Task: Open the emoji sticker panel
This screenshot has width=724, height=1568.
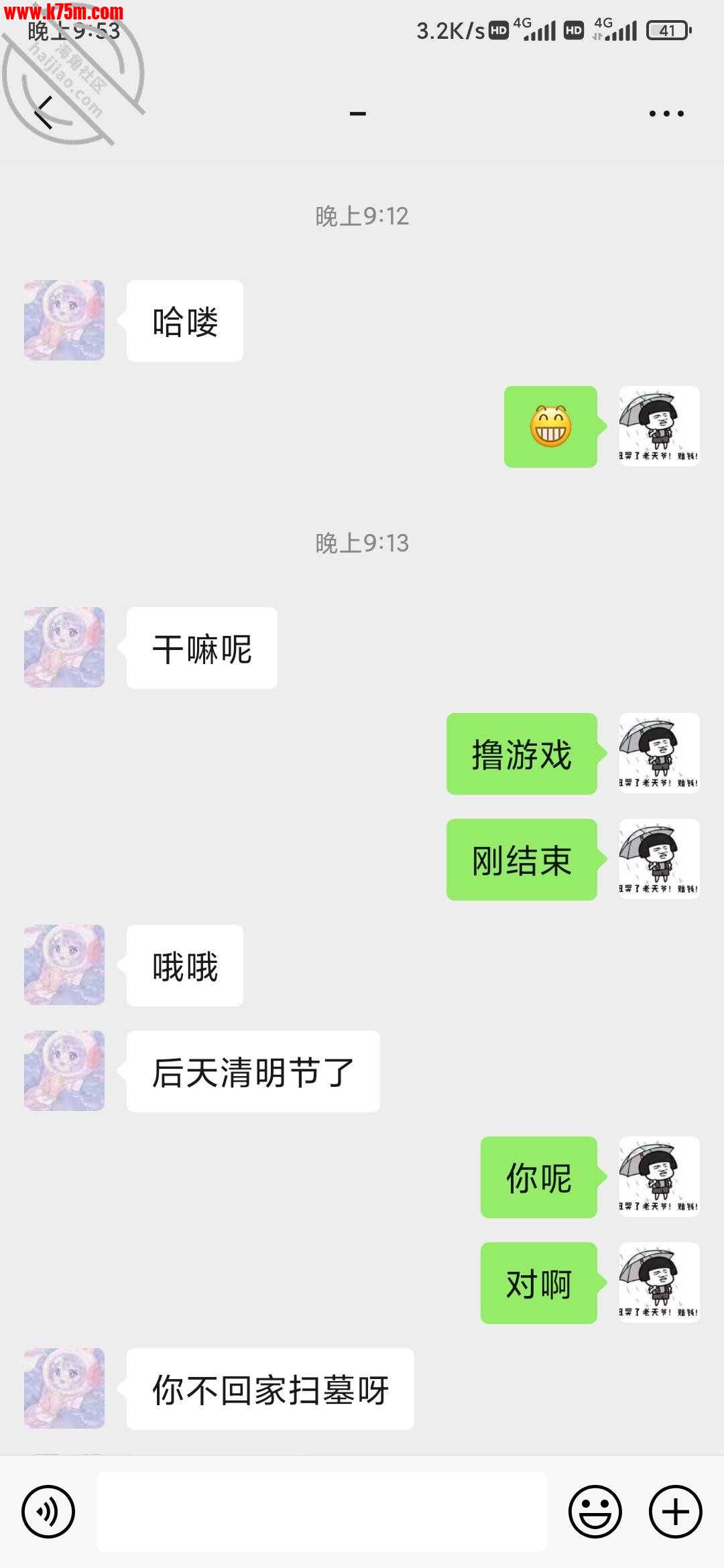Action: coord(595,1512)
